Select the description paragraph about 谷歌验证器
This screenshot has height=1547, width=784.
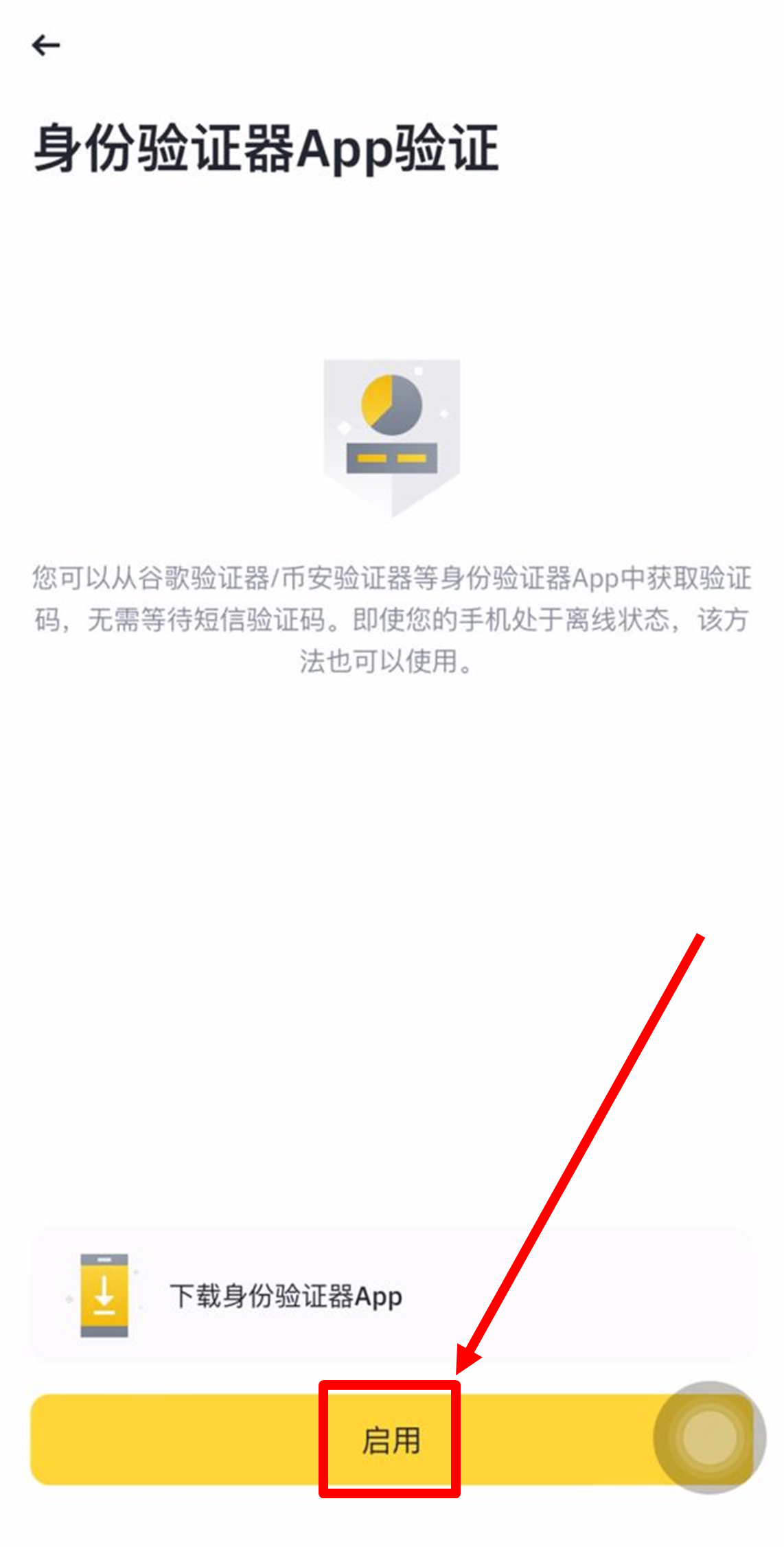click(x=392, y=618)
